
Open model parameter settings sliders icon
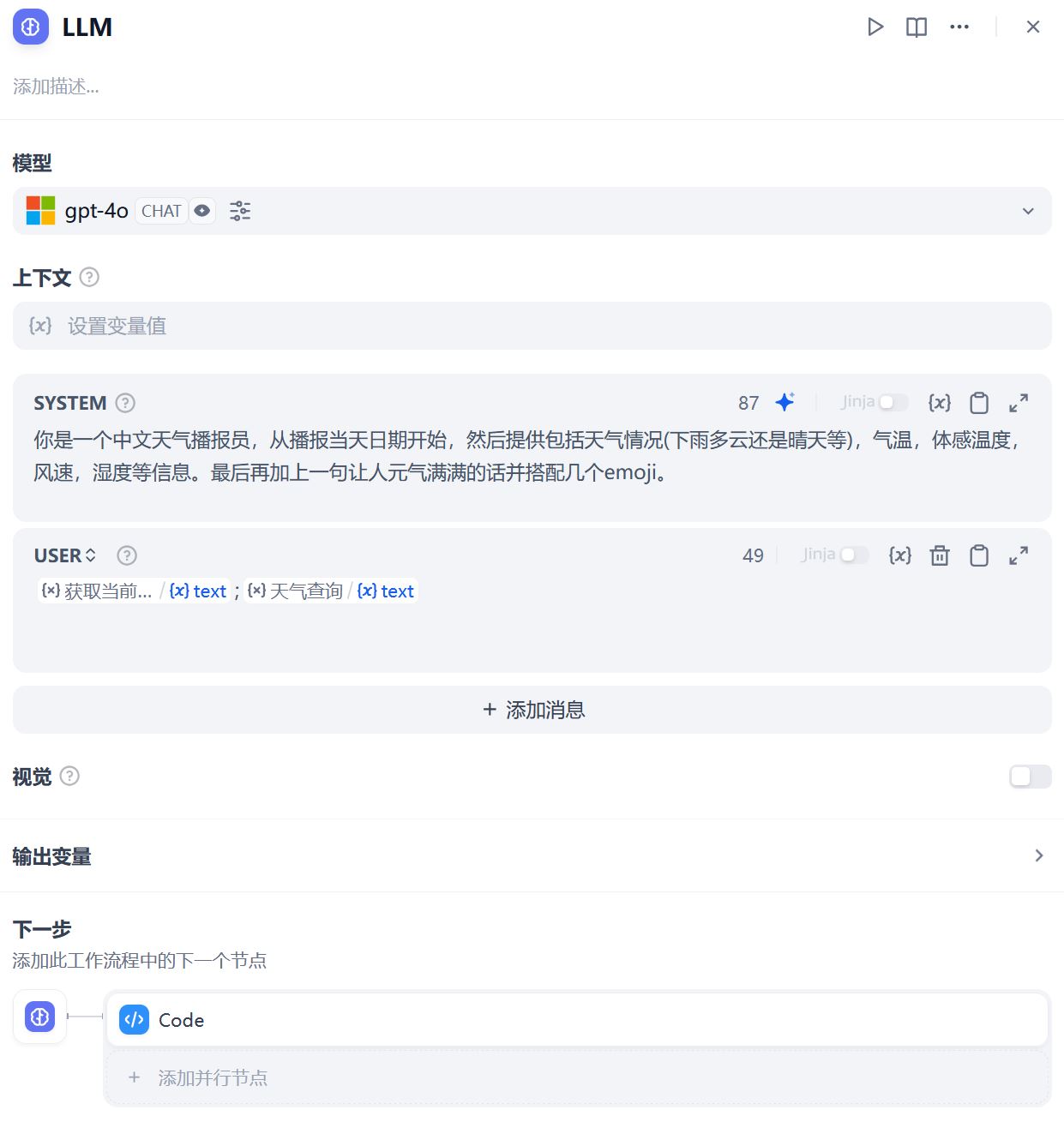(240, 211)
